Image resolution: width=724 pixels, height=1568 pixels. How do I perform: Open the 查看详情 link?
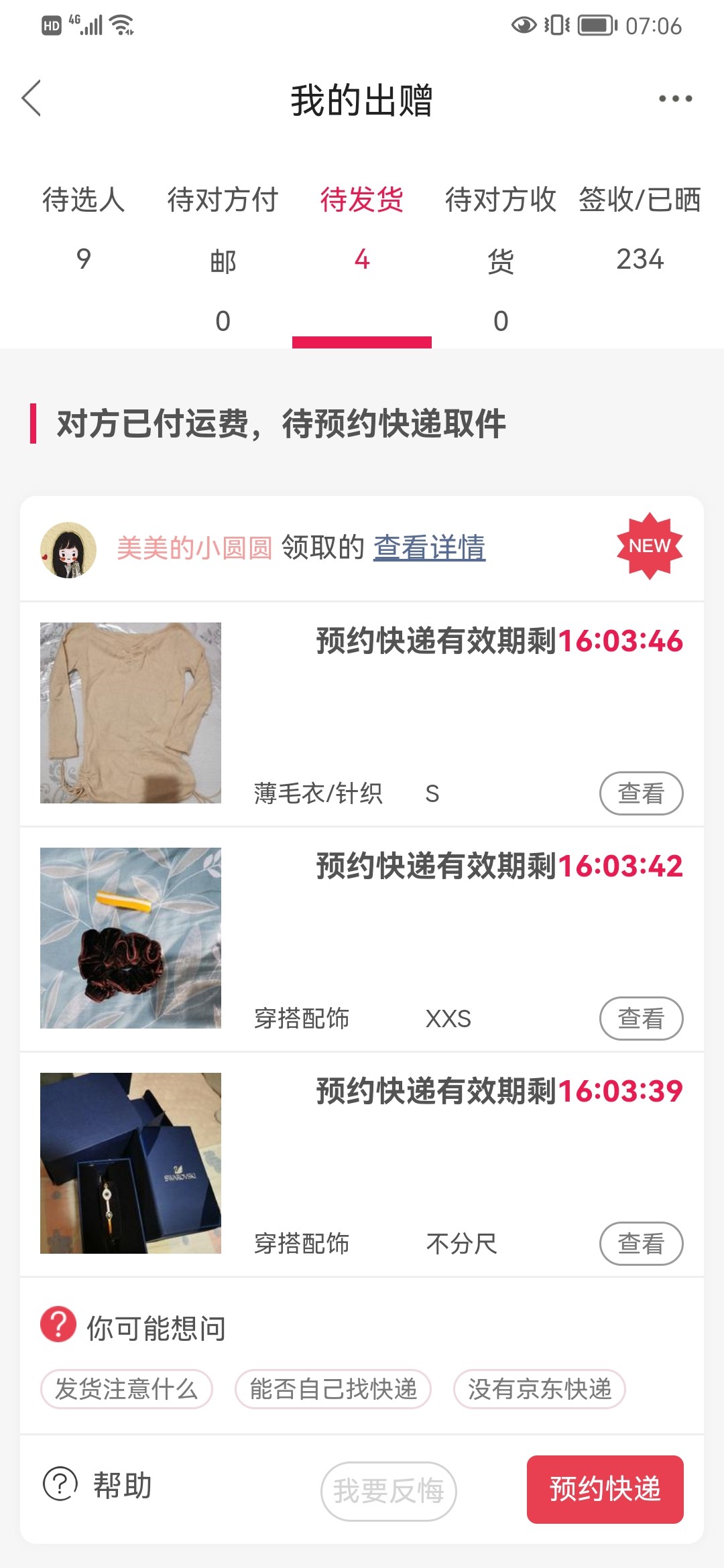point(429,547)
